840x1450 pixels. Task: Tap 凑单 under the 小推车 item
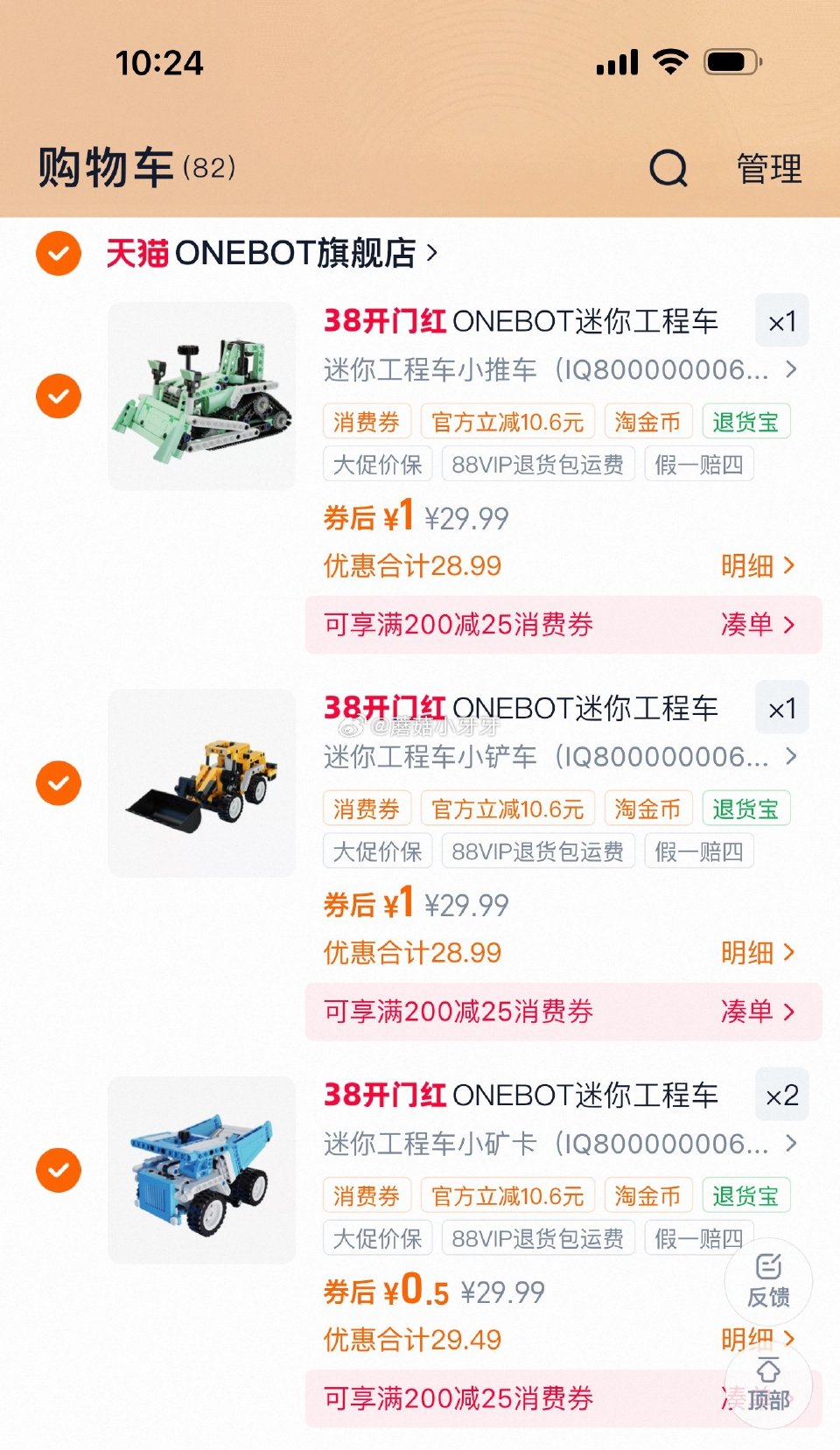(758, 625)
